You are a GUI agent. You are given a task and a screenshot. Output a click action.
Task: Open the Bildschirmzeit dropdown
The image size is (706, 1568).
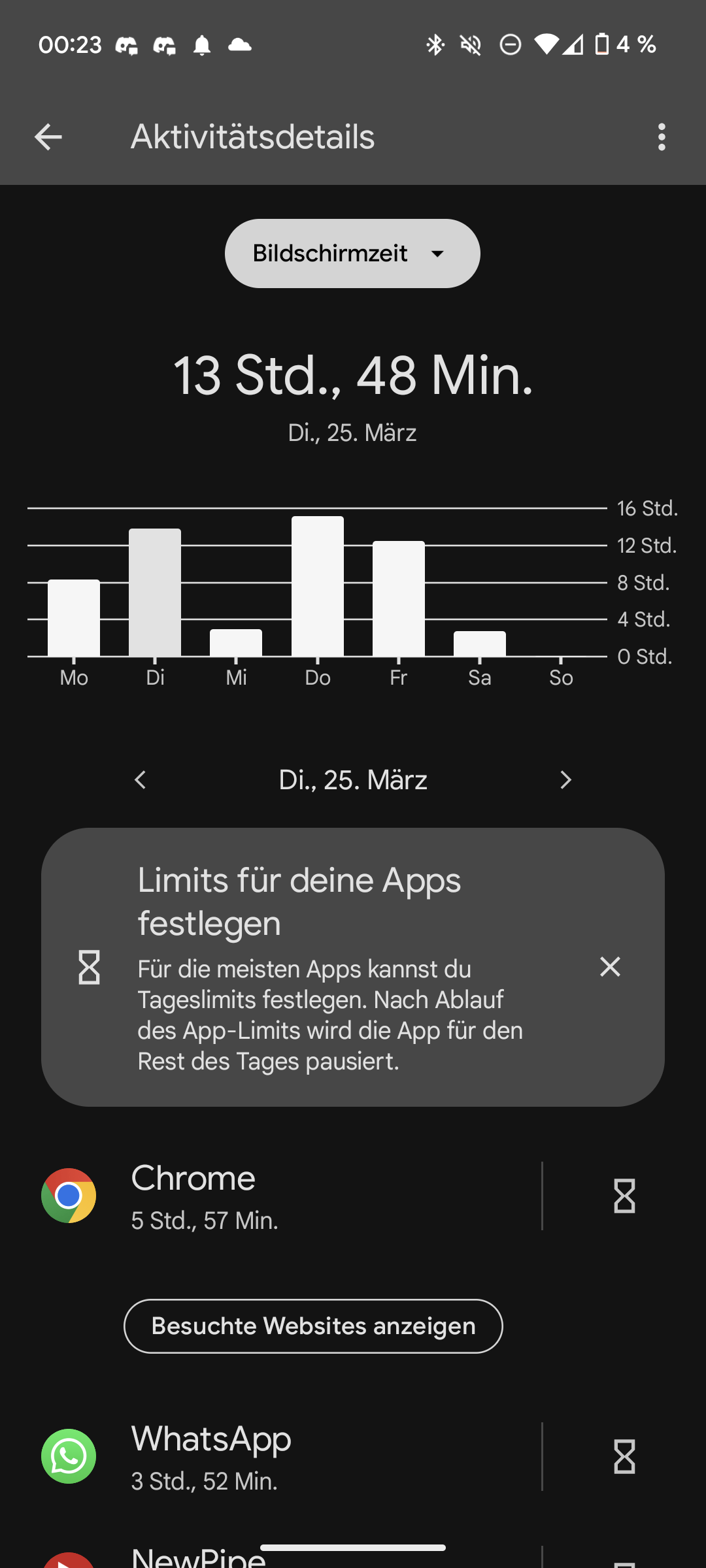click(352, 253)
